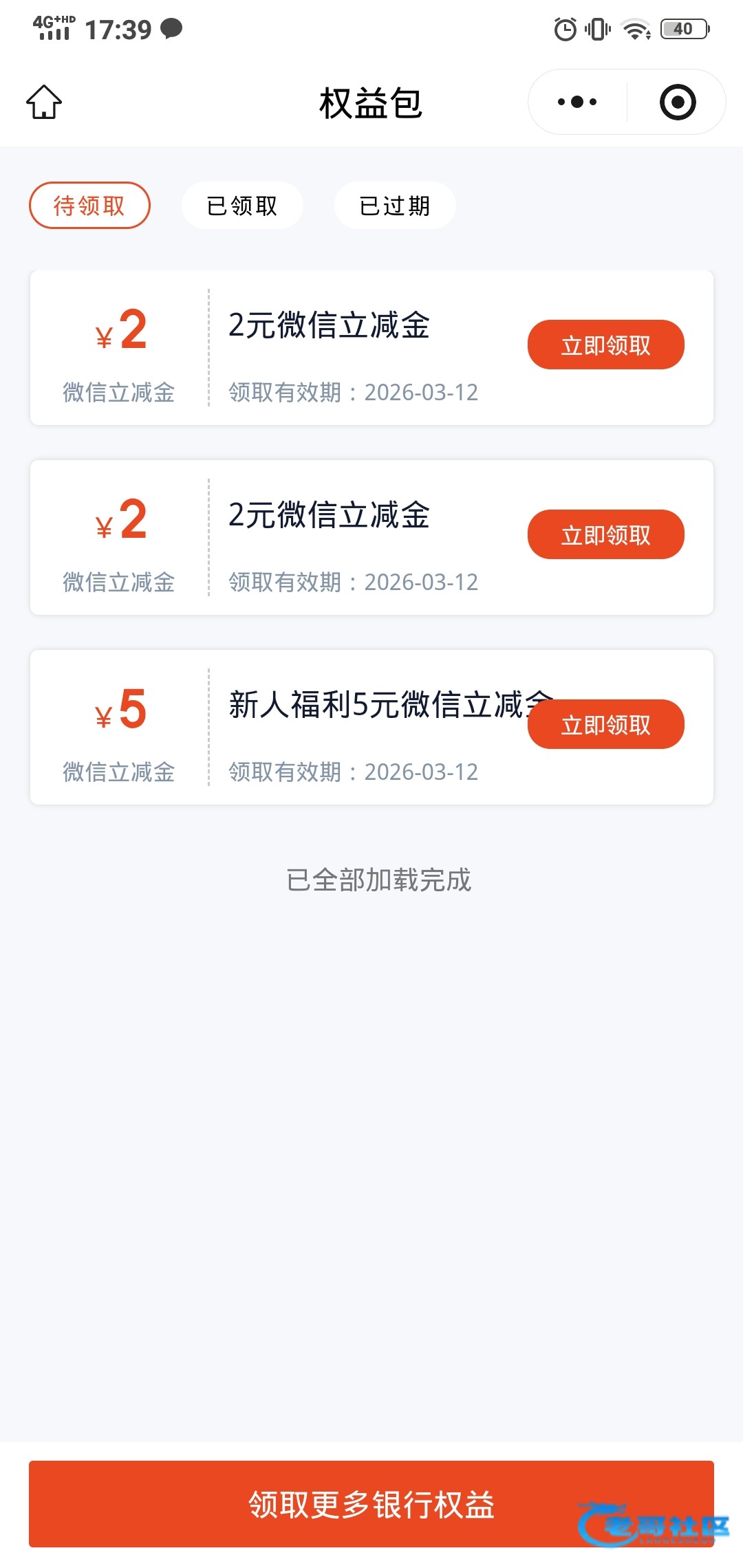The height and width of the screenshot is (1568, 743).
Task: Tap 领取更多银行权益 button
Action: pos(371,1504)
